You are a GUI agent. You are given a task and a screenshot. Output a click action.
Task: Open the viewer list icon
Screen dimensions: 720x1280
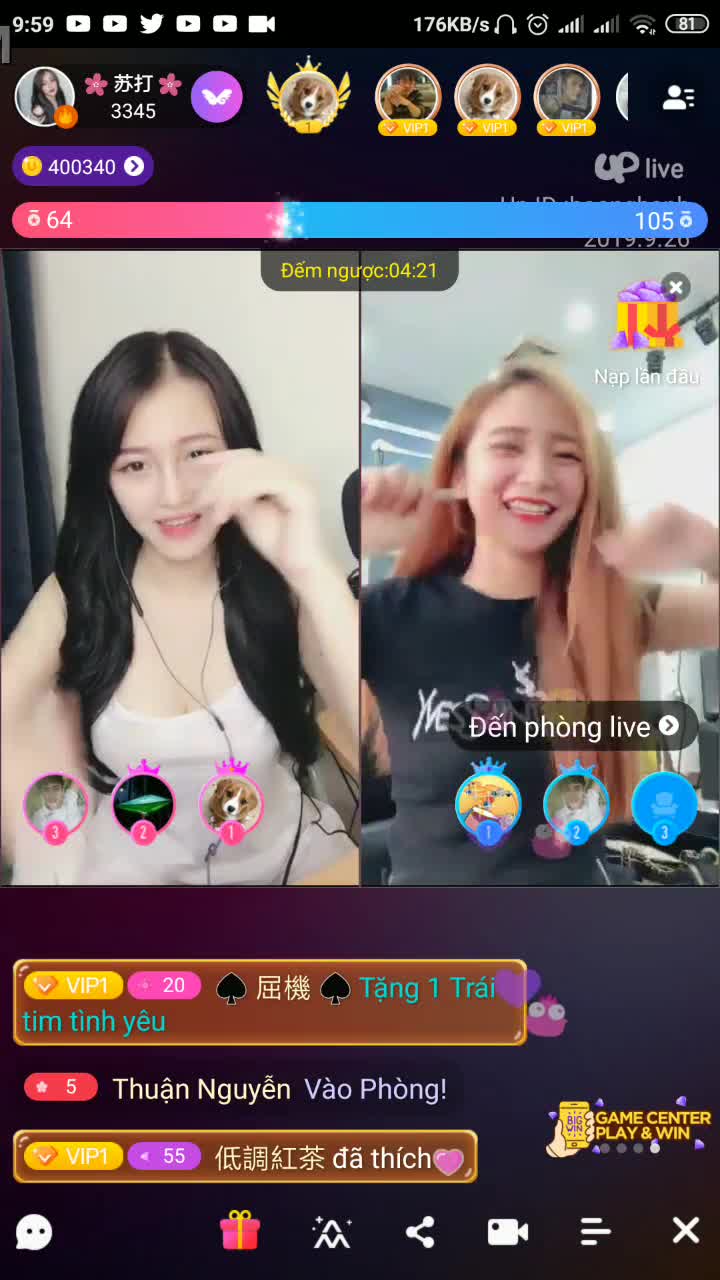pyautogui.click(x=679, y=97)
